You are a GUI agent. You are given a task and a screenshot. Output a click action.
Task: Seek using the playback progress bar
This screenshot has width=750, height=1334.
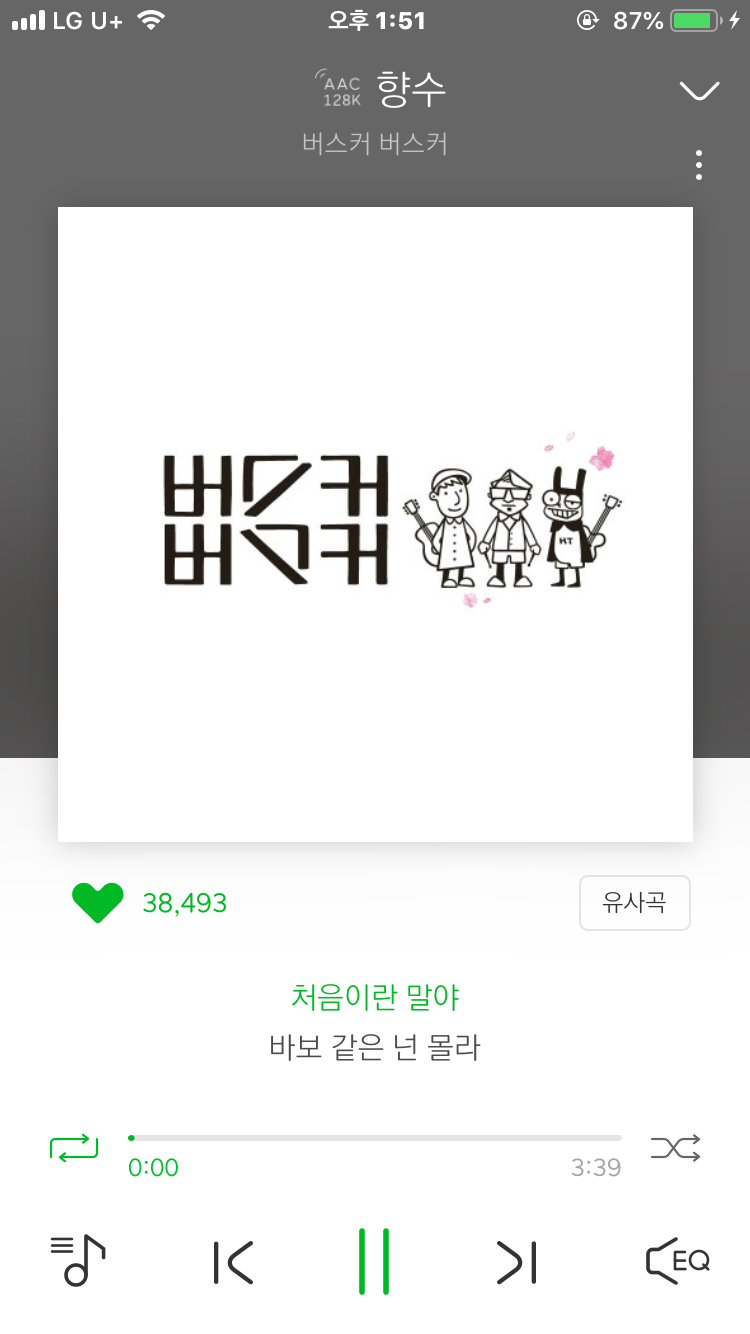click(x=375, y=1137)
